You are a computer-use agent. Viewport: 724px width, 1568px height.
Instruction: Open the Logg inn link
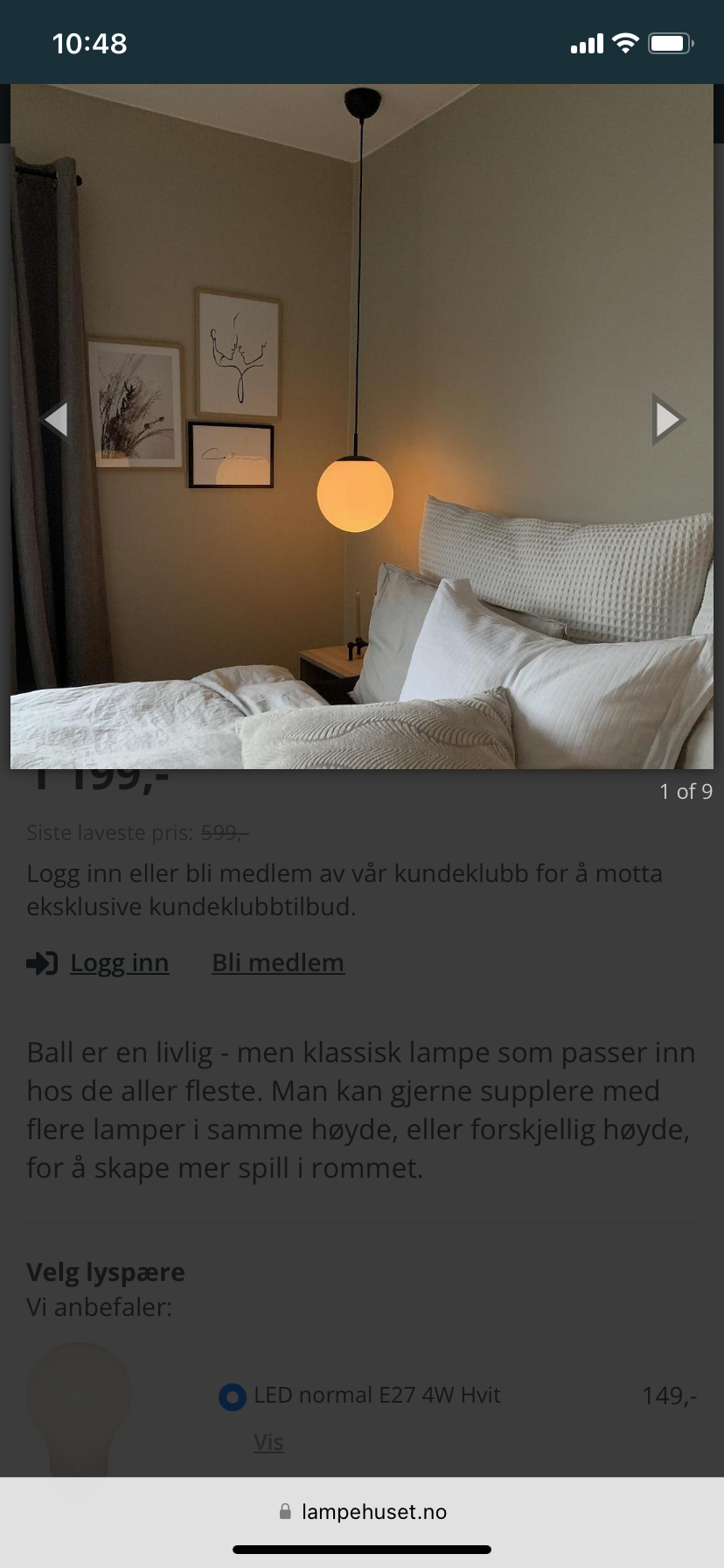[x=120, y=962]
